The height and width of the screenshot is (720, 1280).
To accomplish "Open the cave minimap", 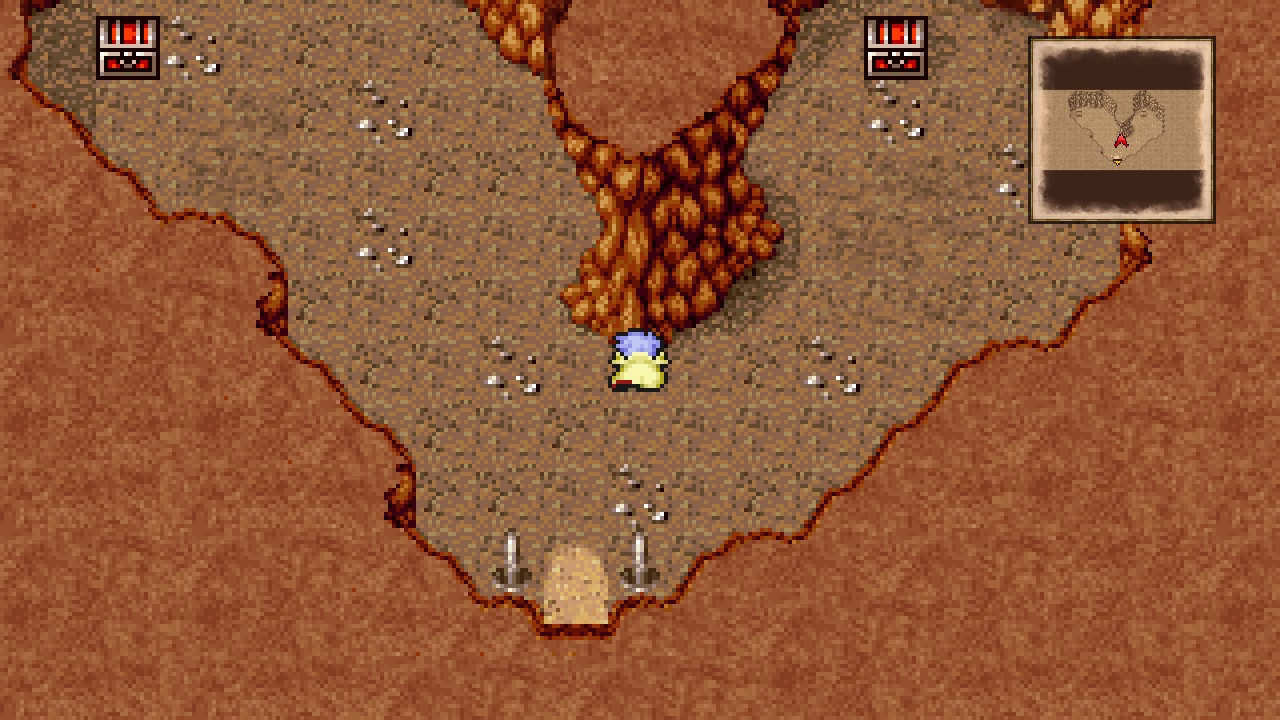I will point(1122,130).
